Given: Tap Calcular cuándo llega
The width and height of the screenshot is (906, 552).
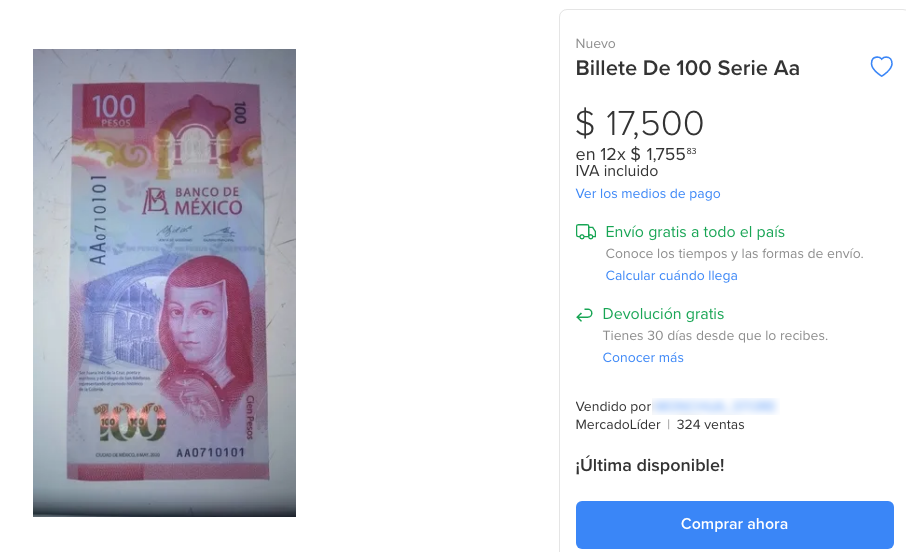Looking at the screenshot, I should tap(671, 275).
